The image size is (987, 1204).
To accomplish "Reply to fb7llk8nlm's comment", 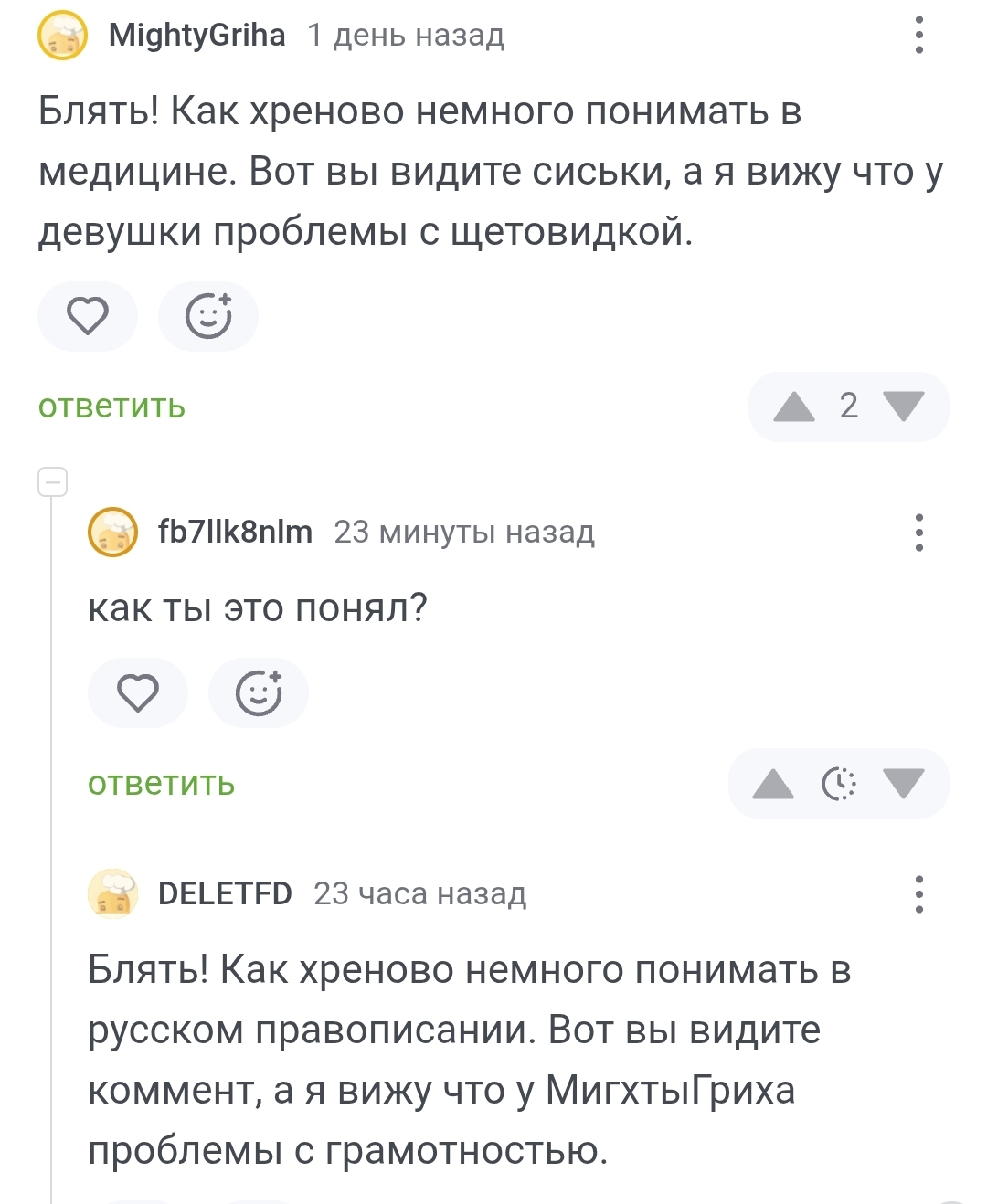I will [161, 784].
